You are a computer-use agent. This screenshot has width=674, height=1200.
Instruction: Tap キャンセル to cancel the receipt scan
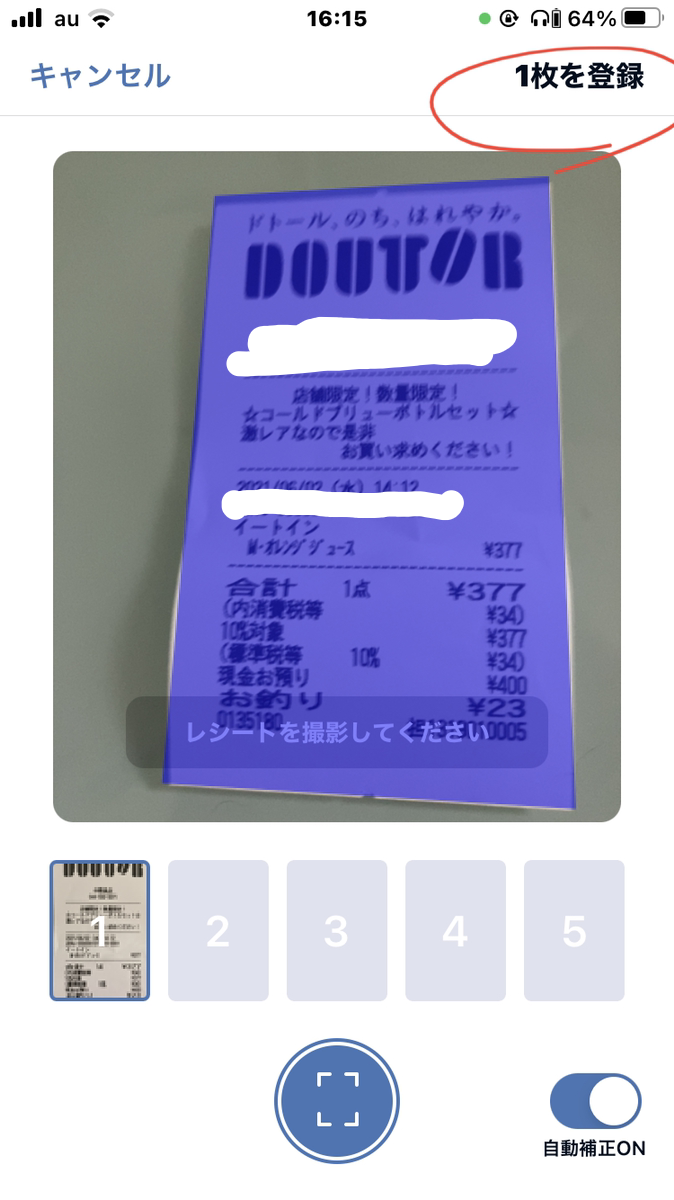[100, 76]
